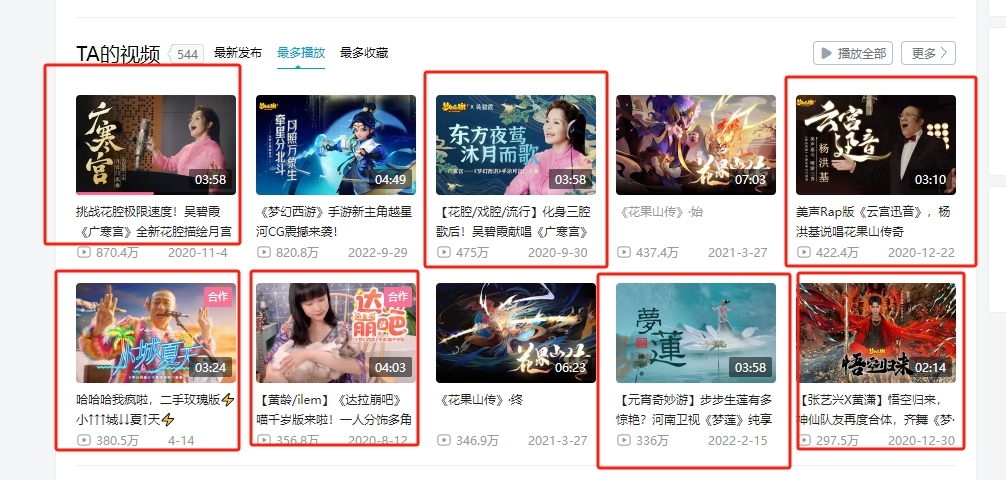This screenshot has width=1006, height=480.
Task: Play the 【黄龄/ilem】《达拉崩吧》 video
Action: click(x=336, y=333)
